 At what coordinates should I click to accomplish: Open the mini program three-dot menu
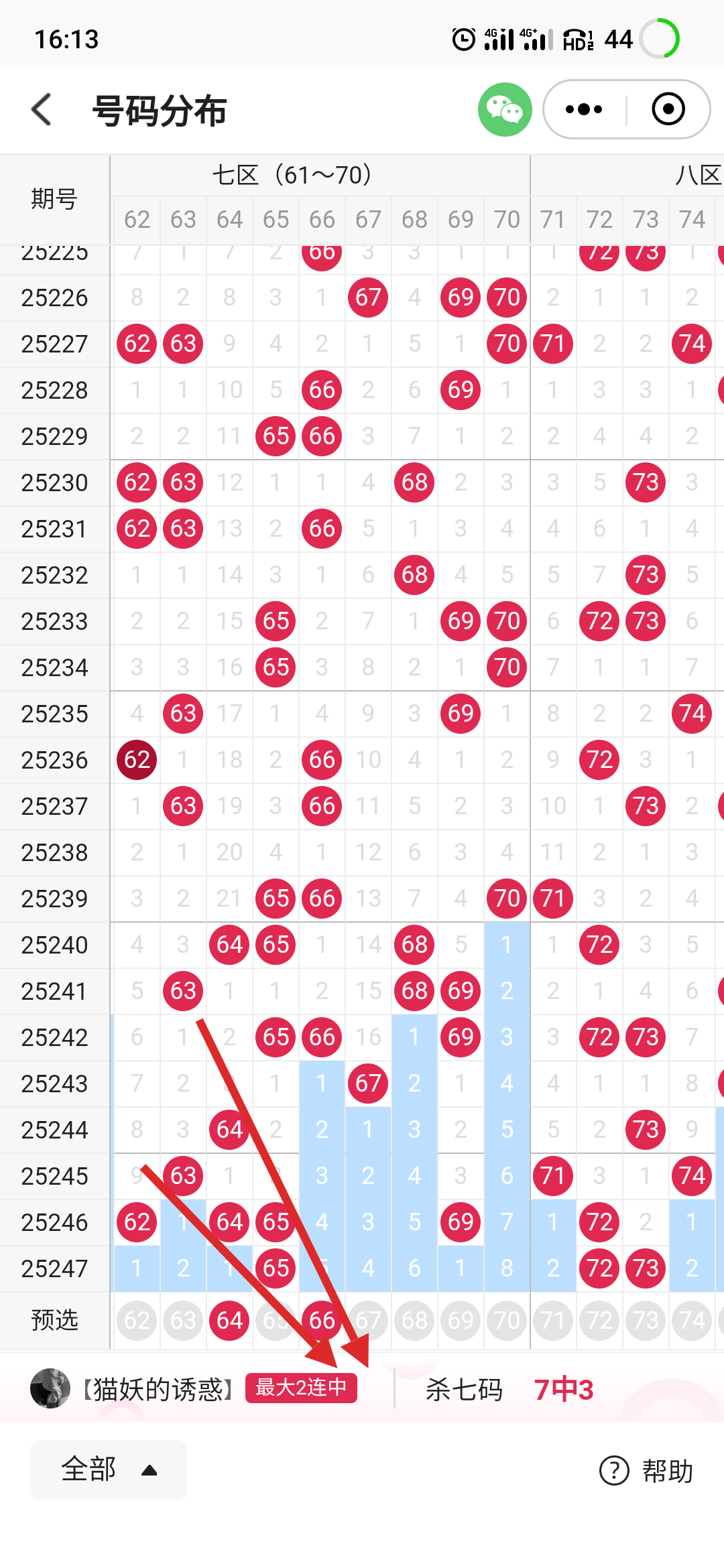(584, 109)
